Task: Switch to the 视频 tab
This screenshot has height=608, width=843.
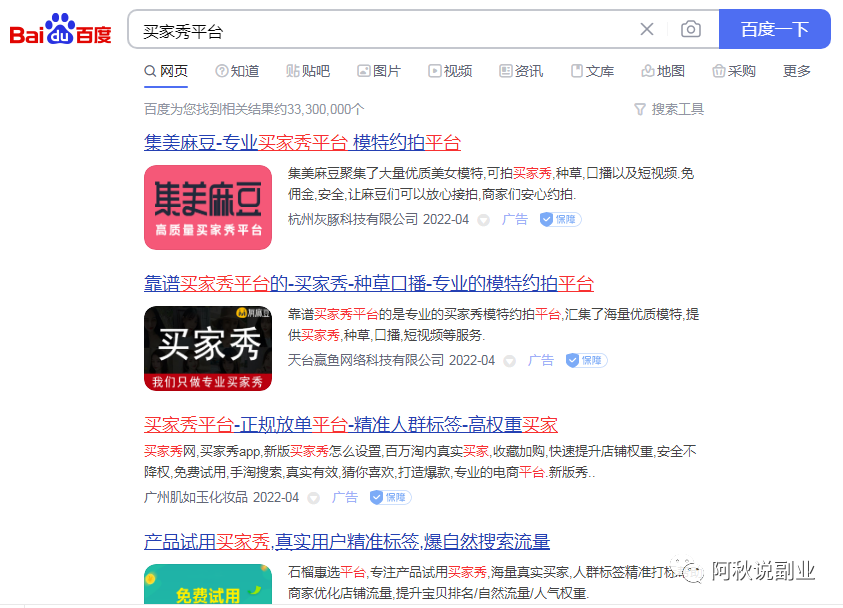Action: click(450, 71)
